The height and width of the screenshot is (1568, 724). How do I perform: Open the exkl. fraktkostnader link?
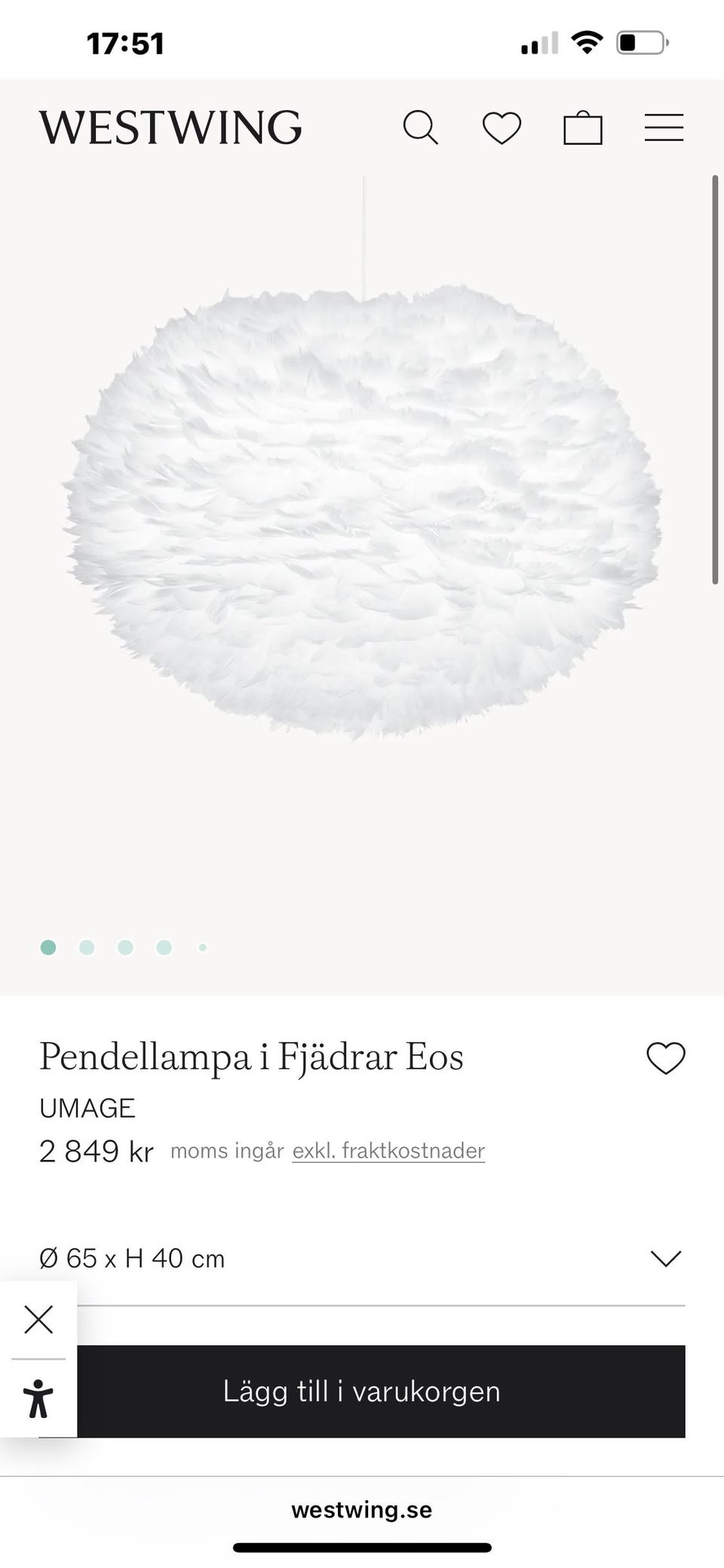(x=388, y=1151)
